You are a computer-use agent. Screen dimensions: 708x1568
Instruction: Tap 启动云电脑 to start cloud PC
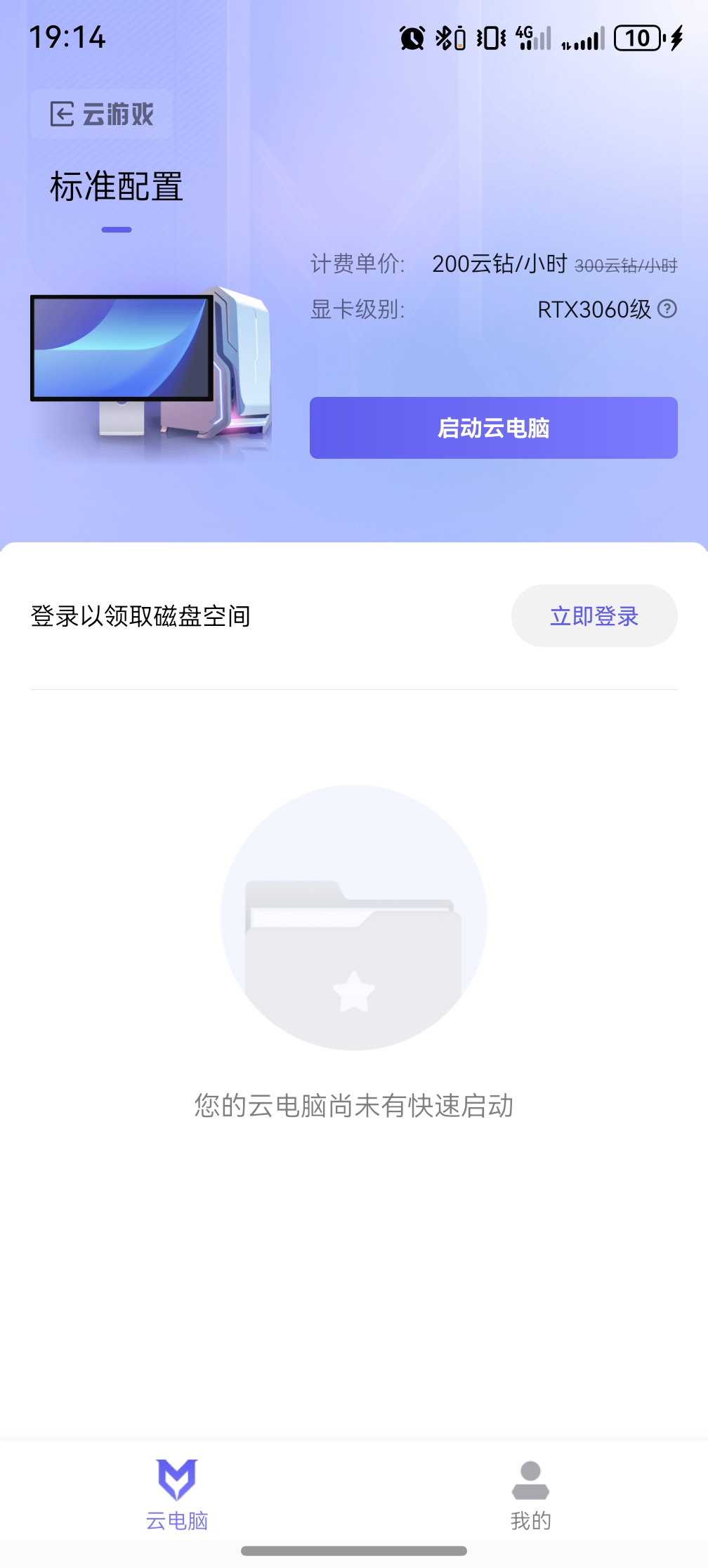pos(493,428)
